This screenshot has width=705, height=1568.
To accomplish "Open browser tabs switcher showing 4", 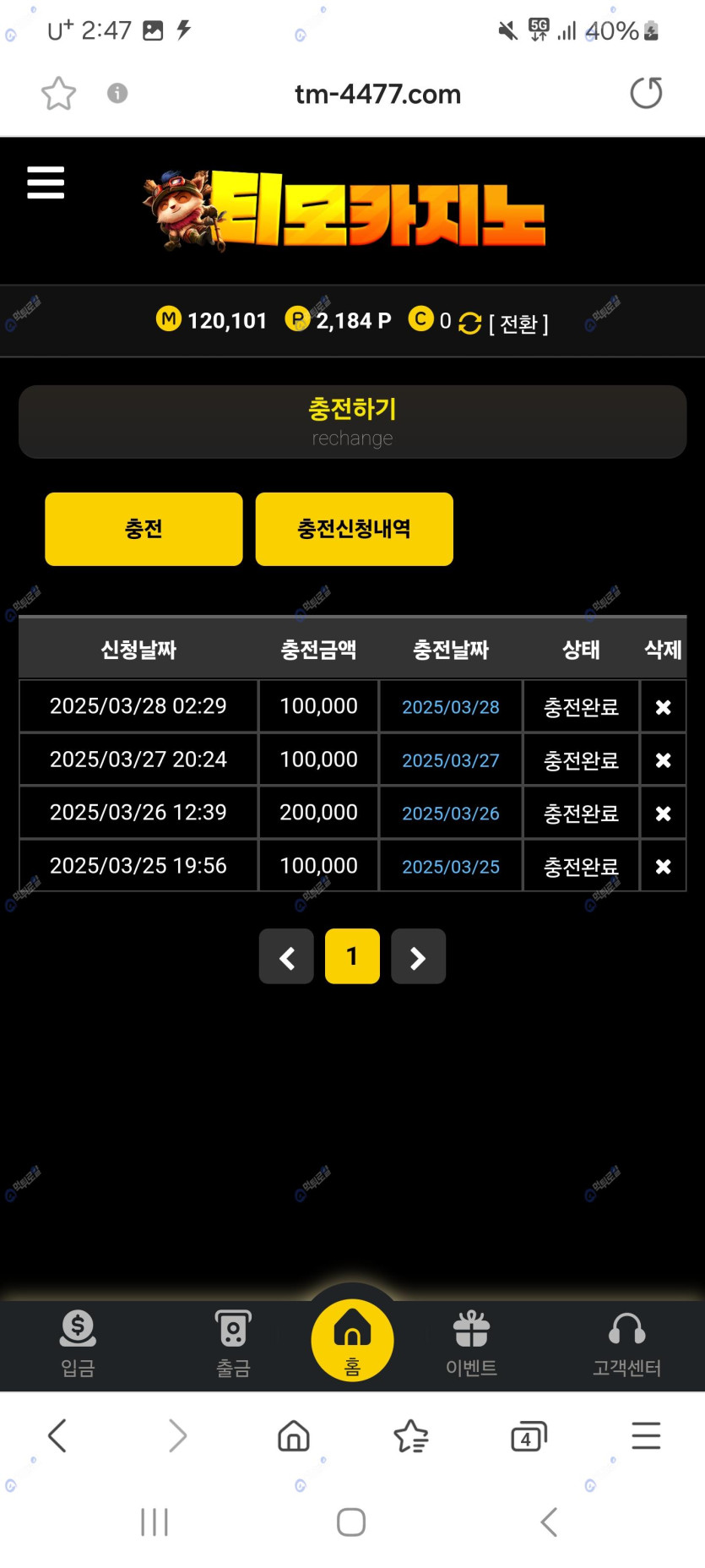I will (x=529, y=1436).
